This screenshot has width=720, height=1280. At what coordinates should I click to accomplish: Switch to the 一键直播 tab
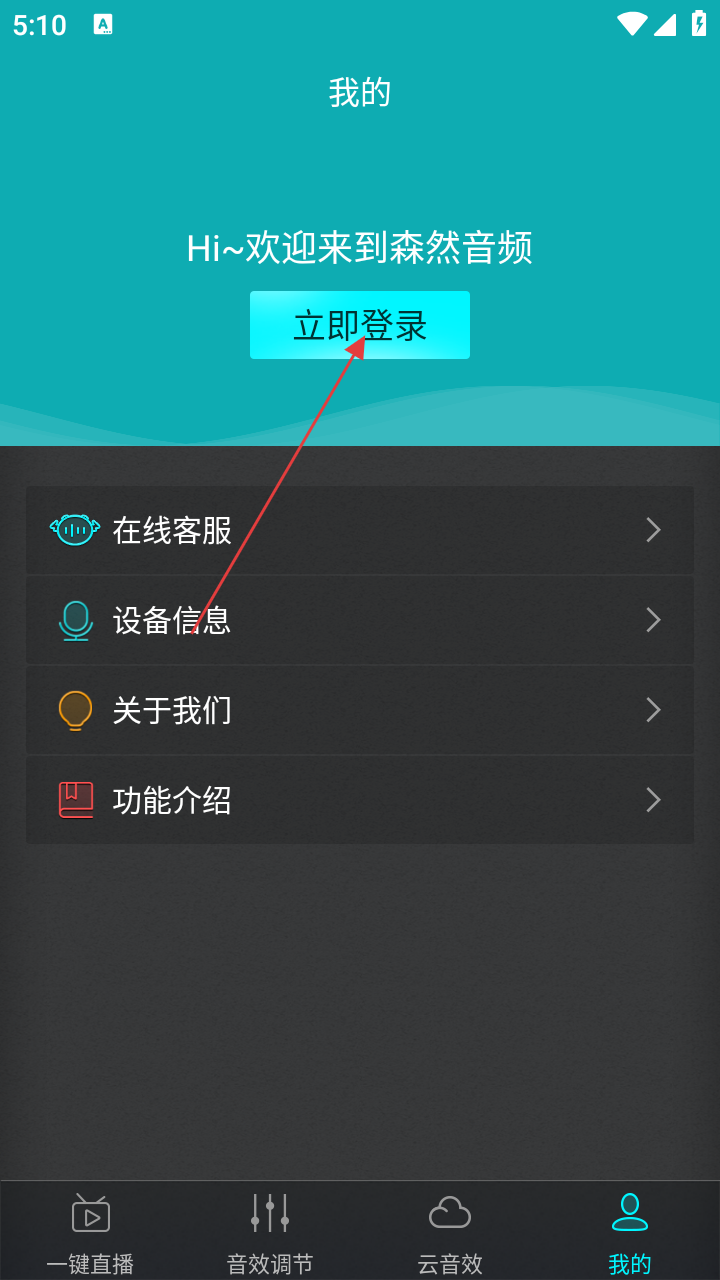(x=90, y=1232)
